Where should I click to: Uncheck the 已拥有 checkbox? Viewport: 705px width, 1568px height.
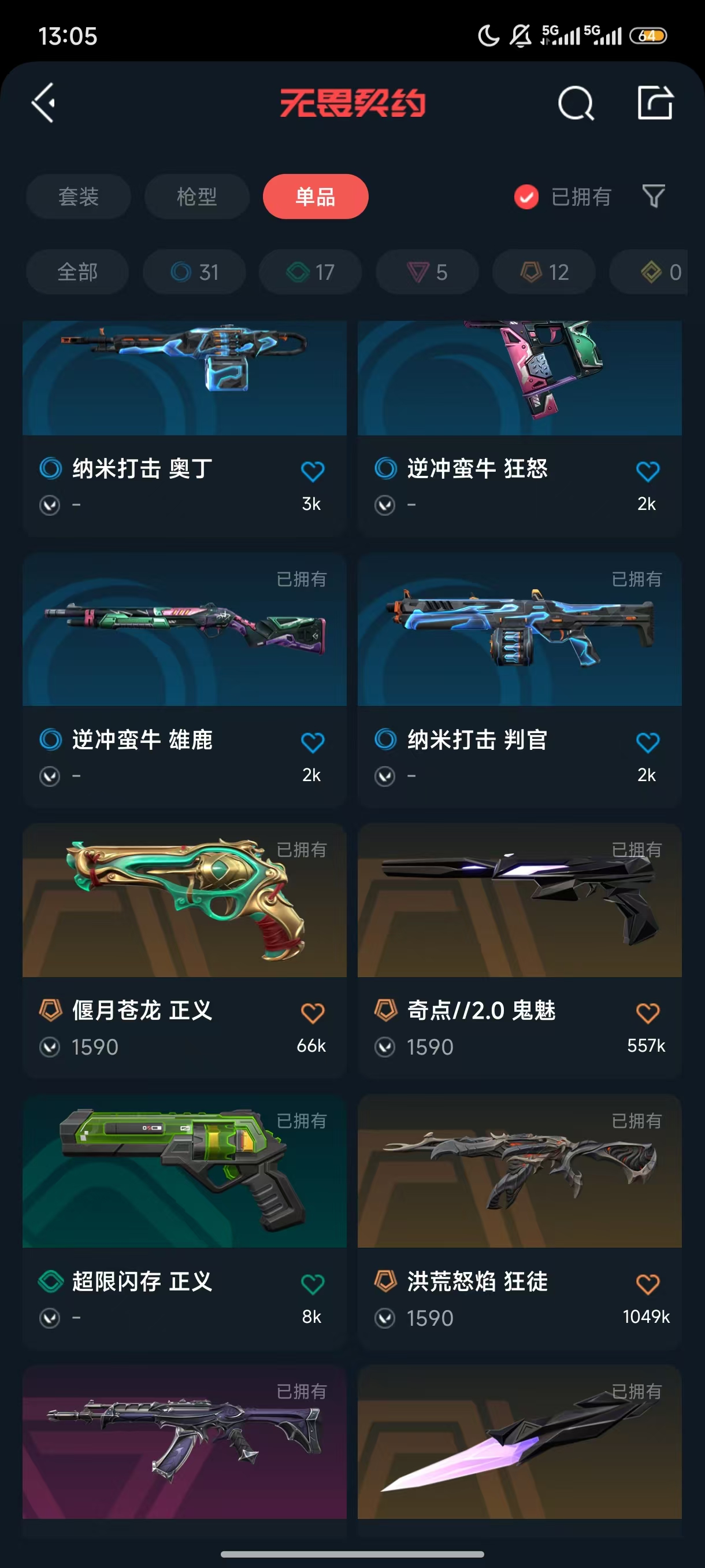coord(526,197)
